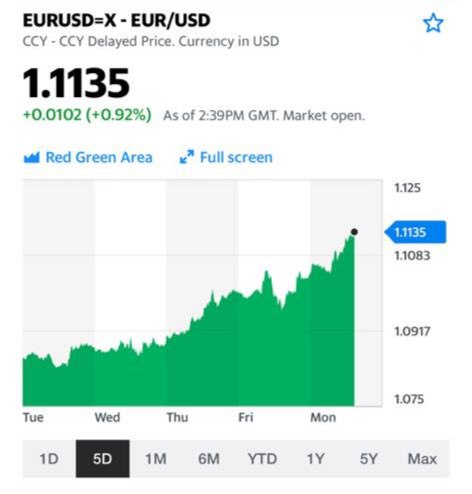
Task: Show the 6M chart range
Action: (209, 459)
